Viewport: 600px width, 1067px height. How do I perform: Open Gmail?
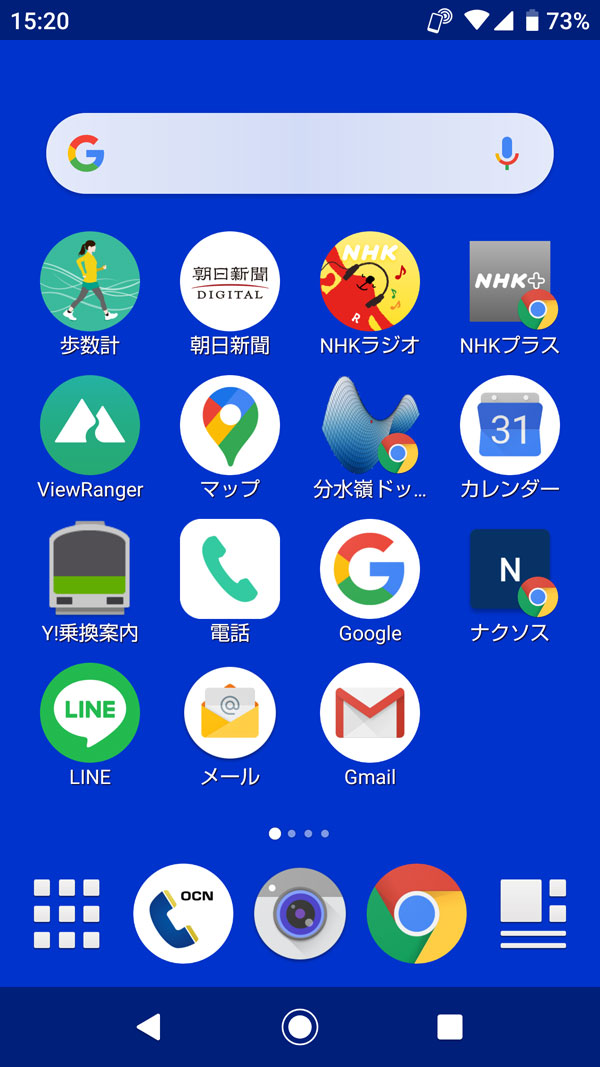[x=370, y=713]
